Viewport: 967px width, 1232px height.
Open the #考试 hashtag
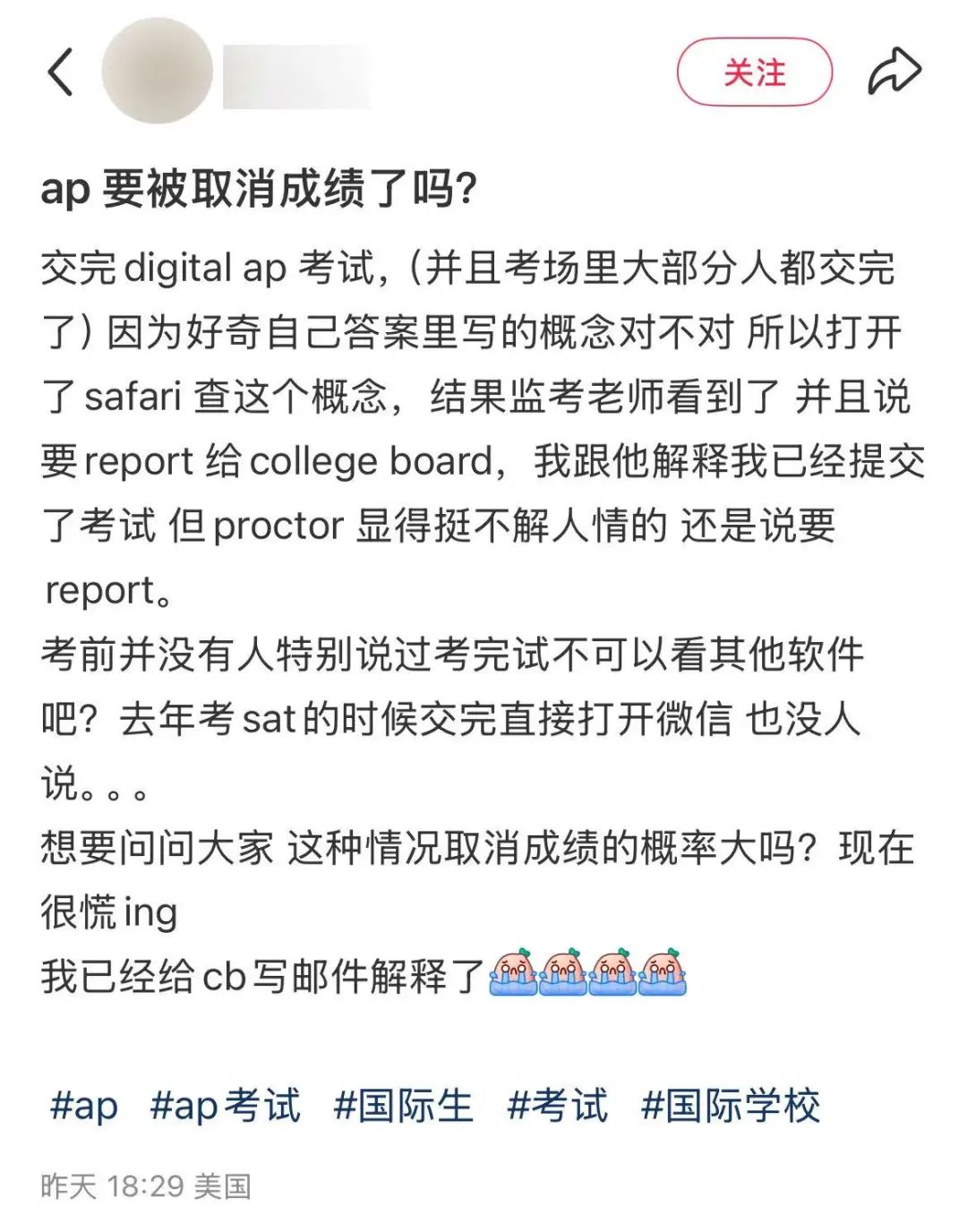pos(557,1106)
